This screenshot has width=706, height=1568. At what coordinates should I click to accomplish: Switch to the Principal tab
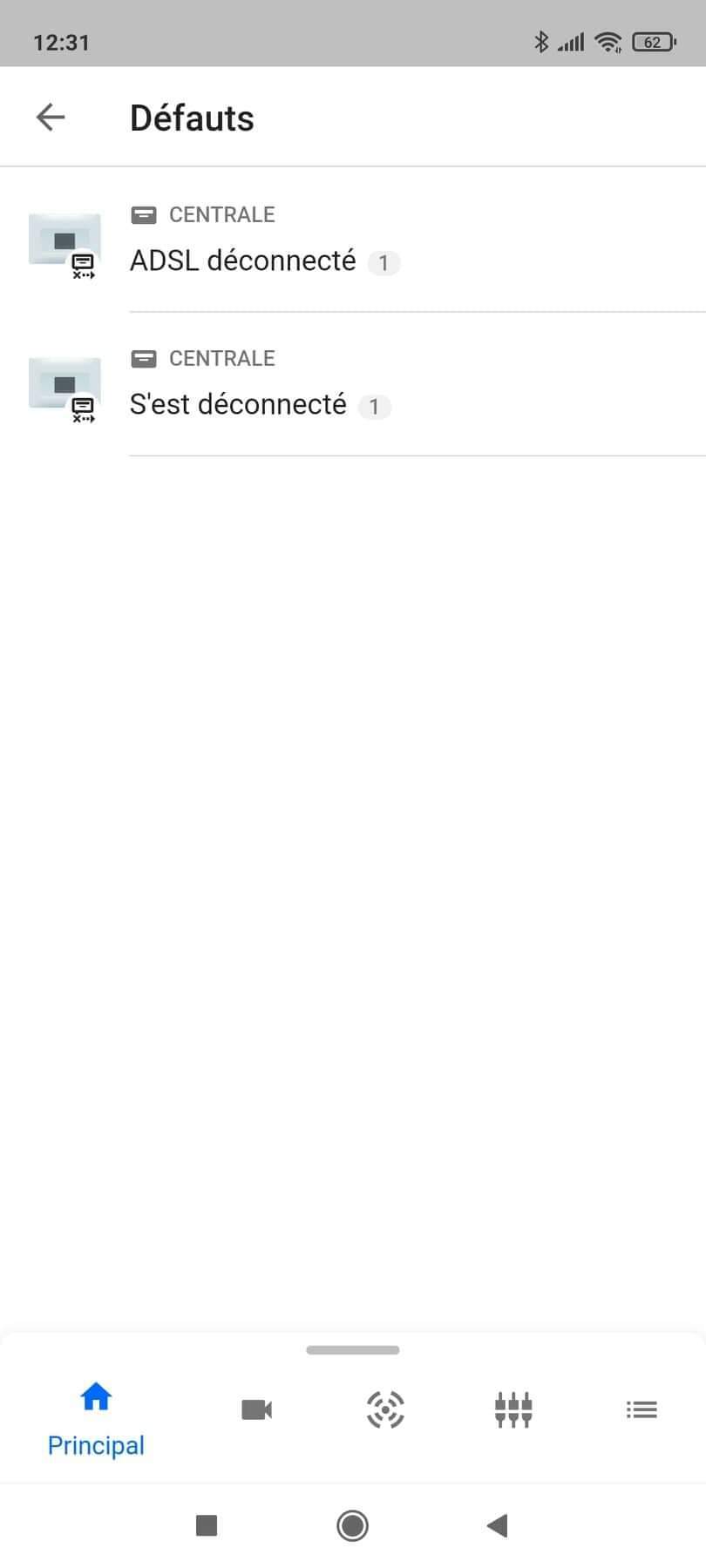[96, 1419]
